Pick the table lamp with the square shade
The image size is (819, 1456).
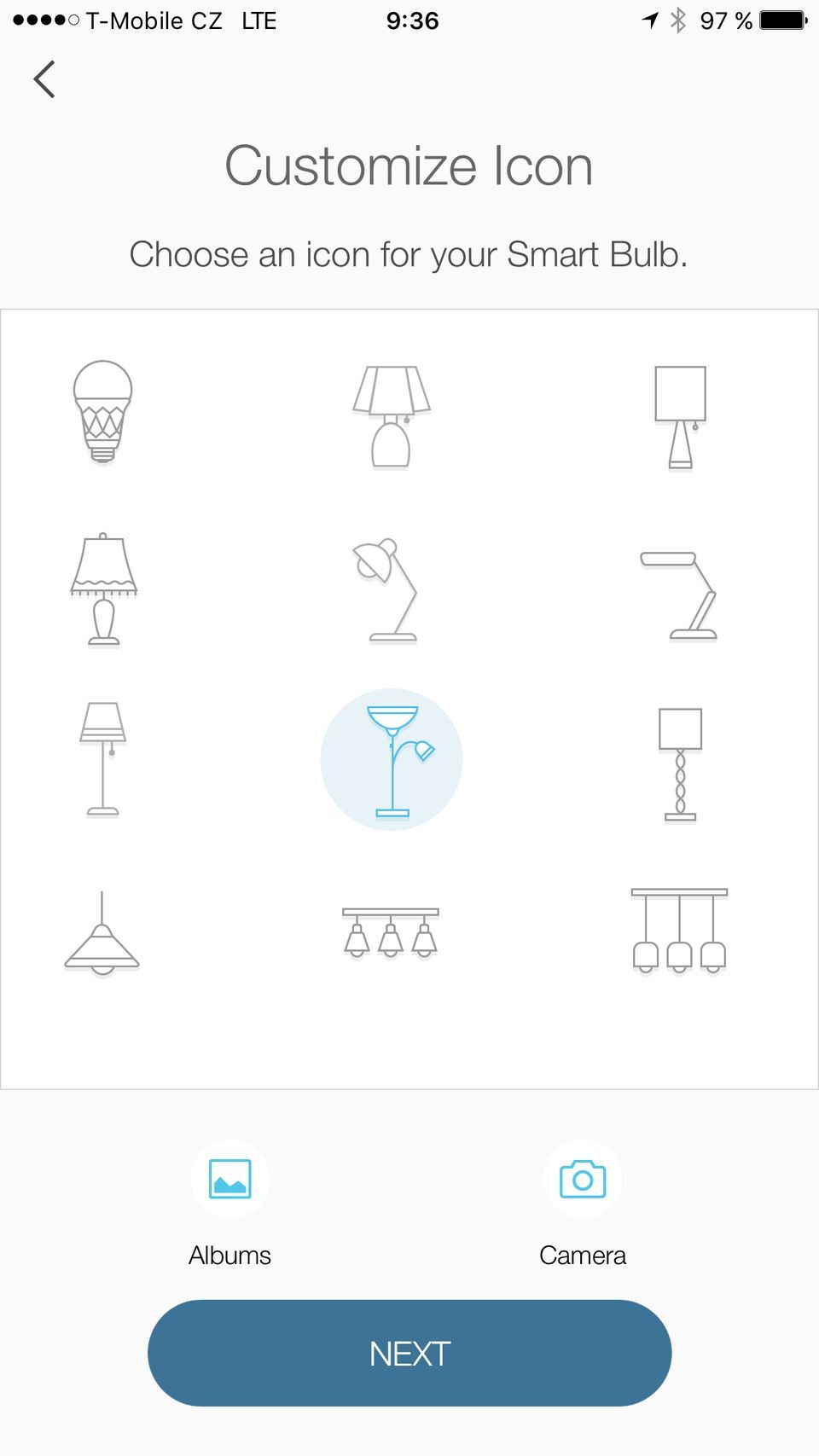(680, 416)
